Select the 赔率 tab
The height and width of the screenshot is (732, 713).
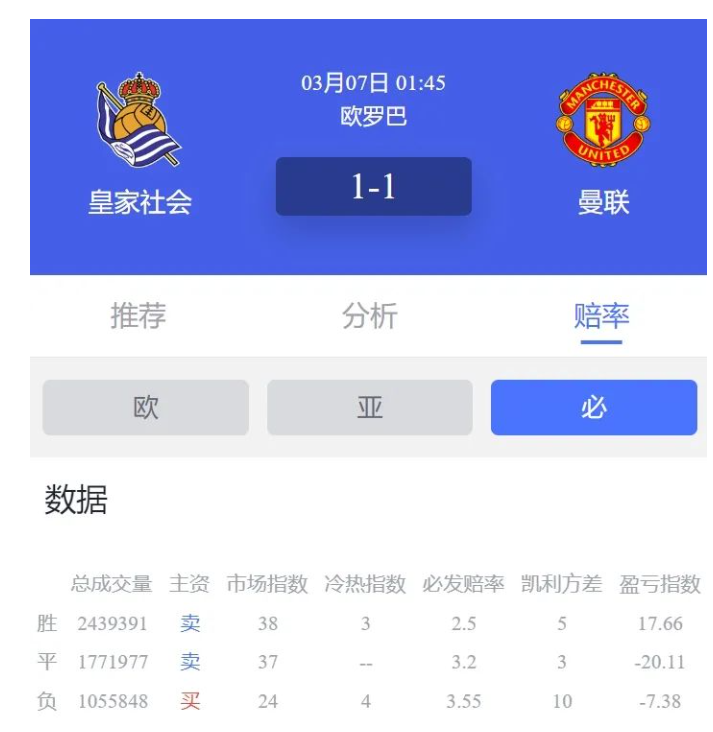point(601,317)
